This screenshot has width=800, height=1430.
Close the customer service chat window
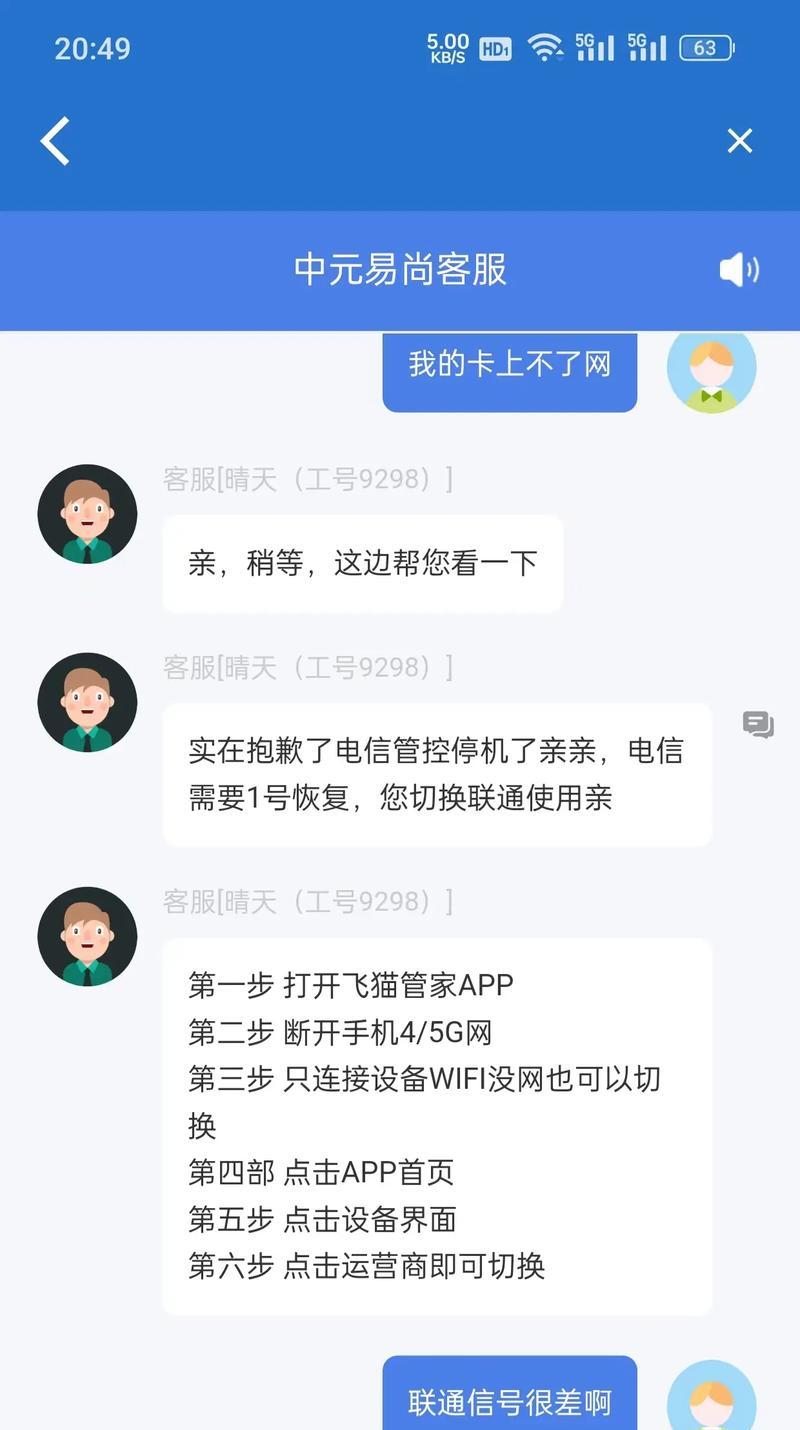739,141
